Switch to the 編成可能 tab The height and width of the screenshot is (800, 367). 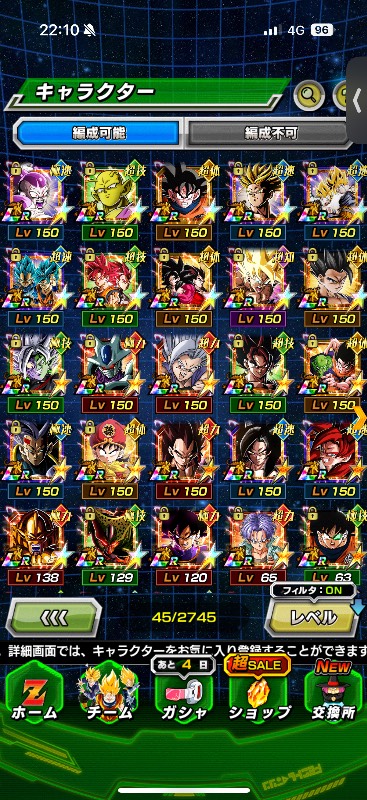[x=99, y=133]
